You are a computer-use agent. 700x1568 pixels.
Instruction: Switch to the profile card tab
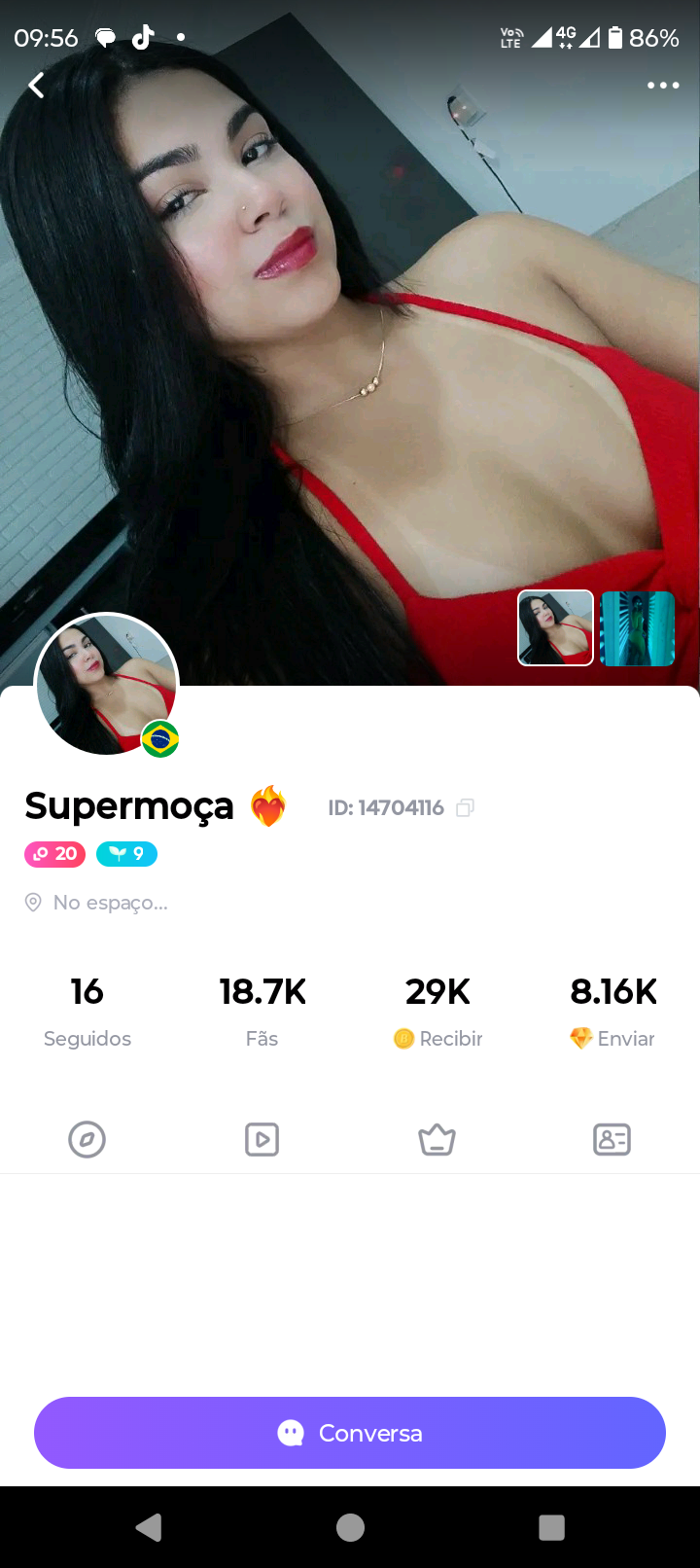612,1139
